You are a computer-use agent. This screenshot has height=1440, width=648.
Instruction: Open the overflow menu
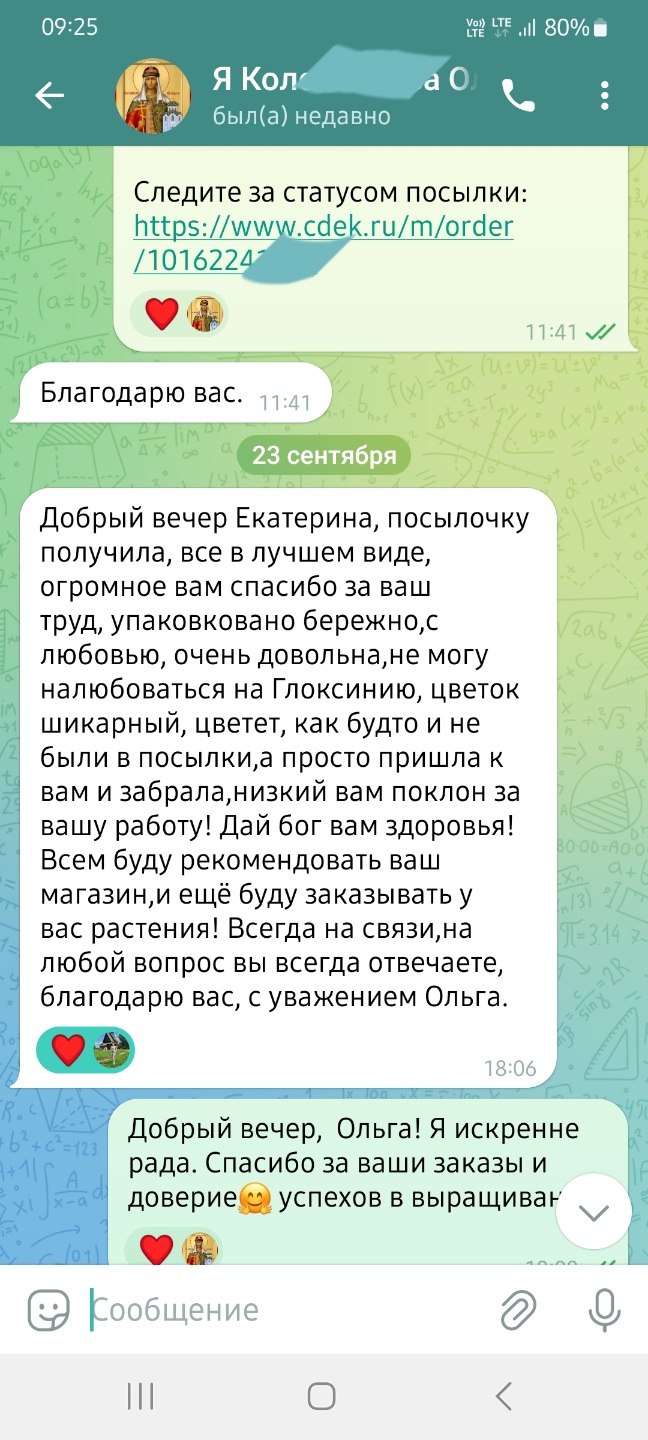pos(604,96)
